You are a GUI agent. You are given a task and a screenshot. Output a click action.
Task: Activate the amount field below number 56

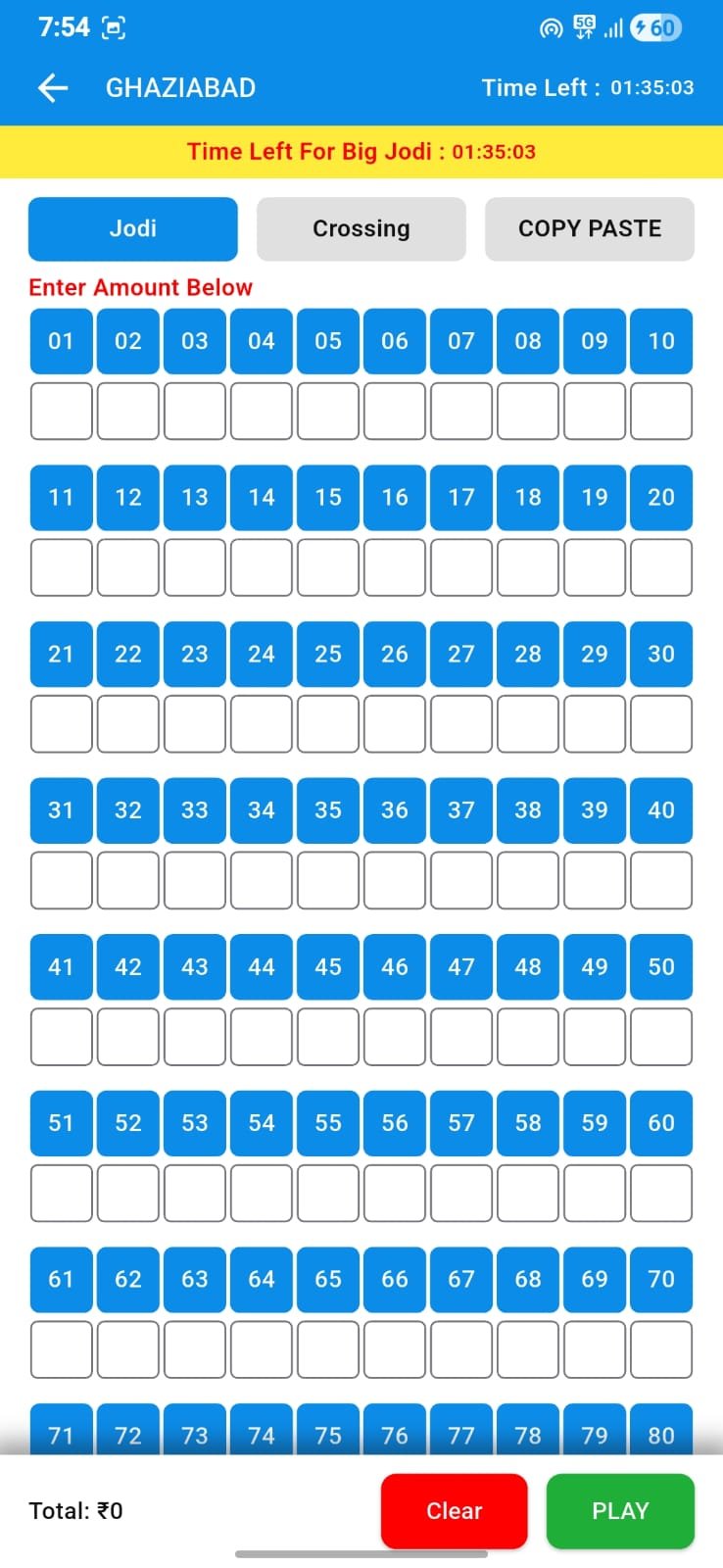(395, 1193)
